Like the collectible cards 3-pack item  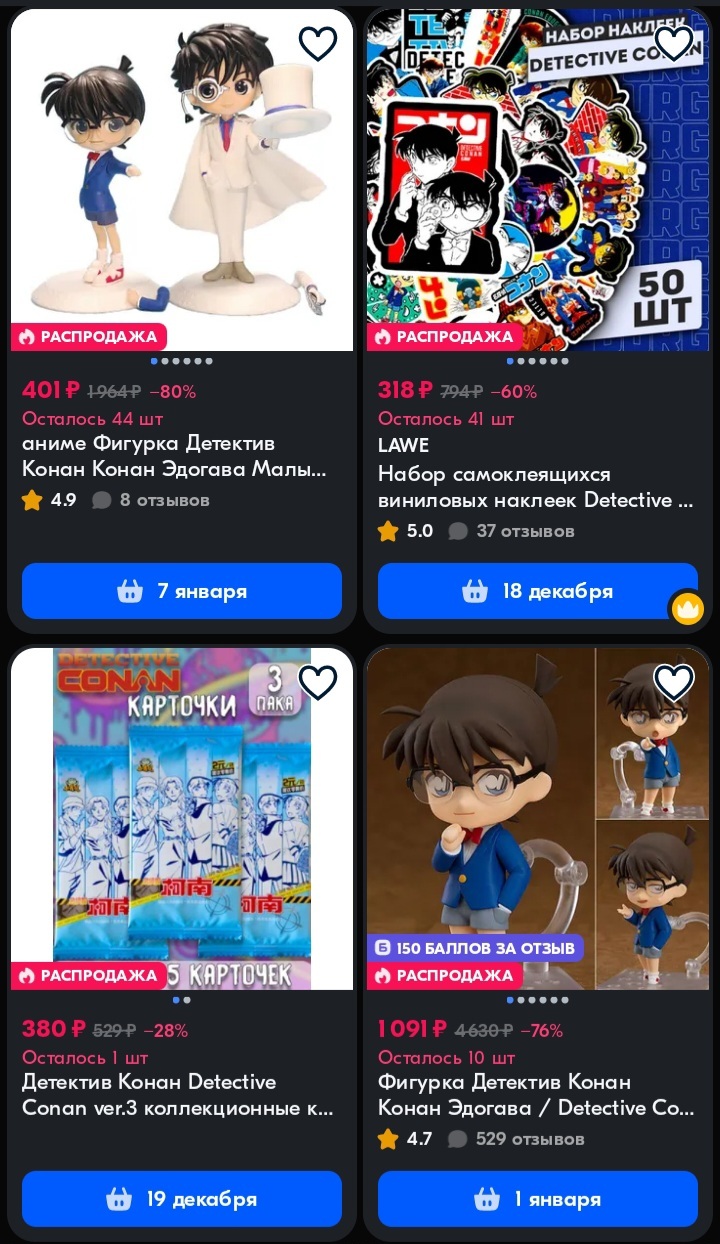[318, 682]
